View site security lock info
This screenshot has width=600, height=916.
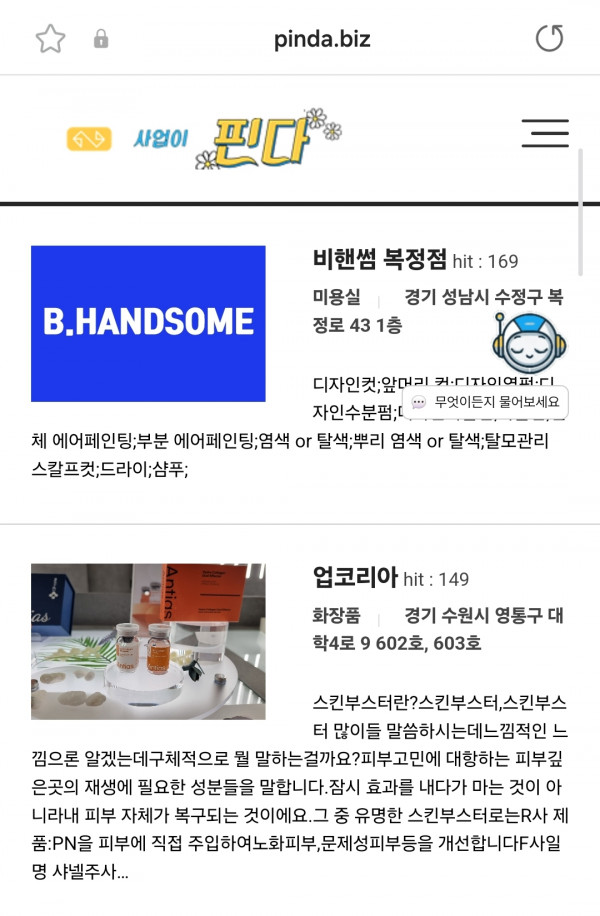[x=101, y=39]
